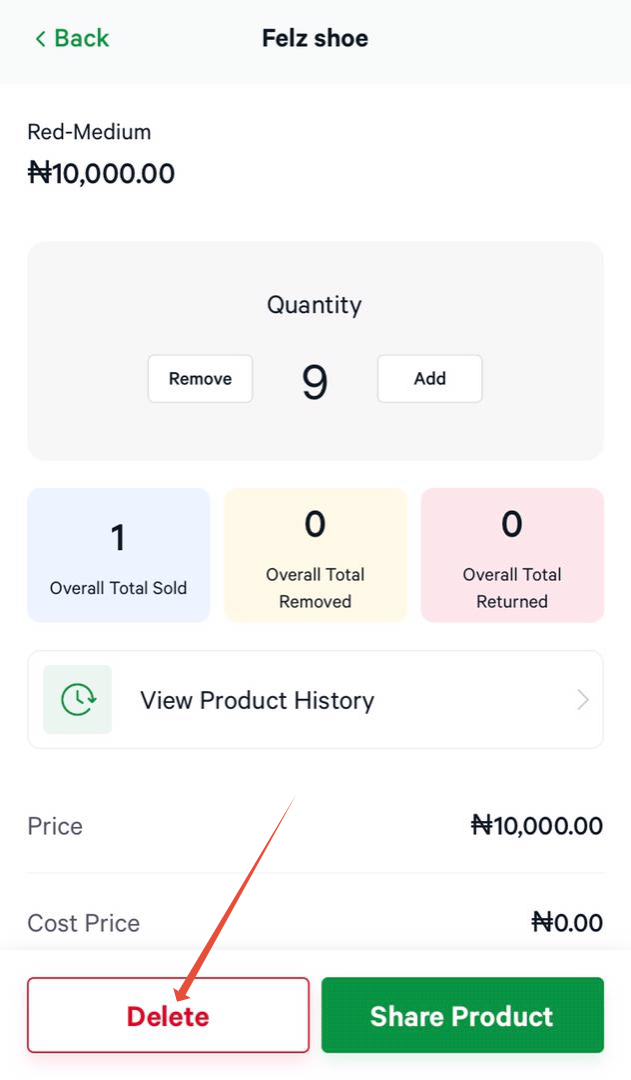Open View Product History
631x1080 pixels.
click(x=315, y=700)
